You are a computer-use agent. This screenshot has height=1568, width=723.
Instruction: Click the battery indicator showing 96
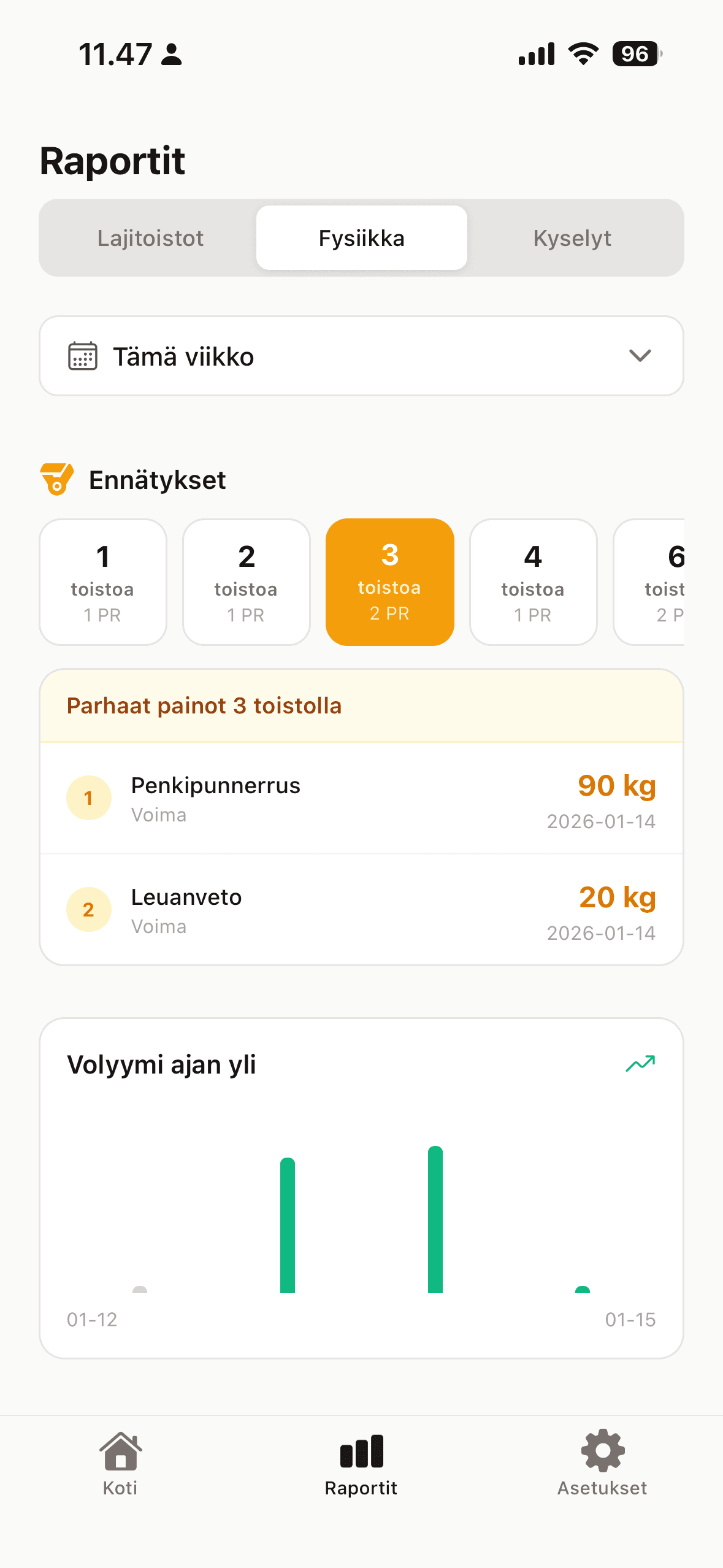635,55
